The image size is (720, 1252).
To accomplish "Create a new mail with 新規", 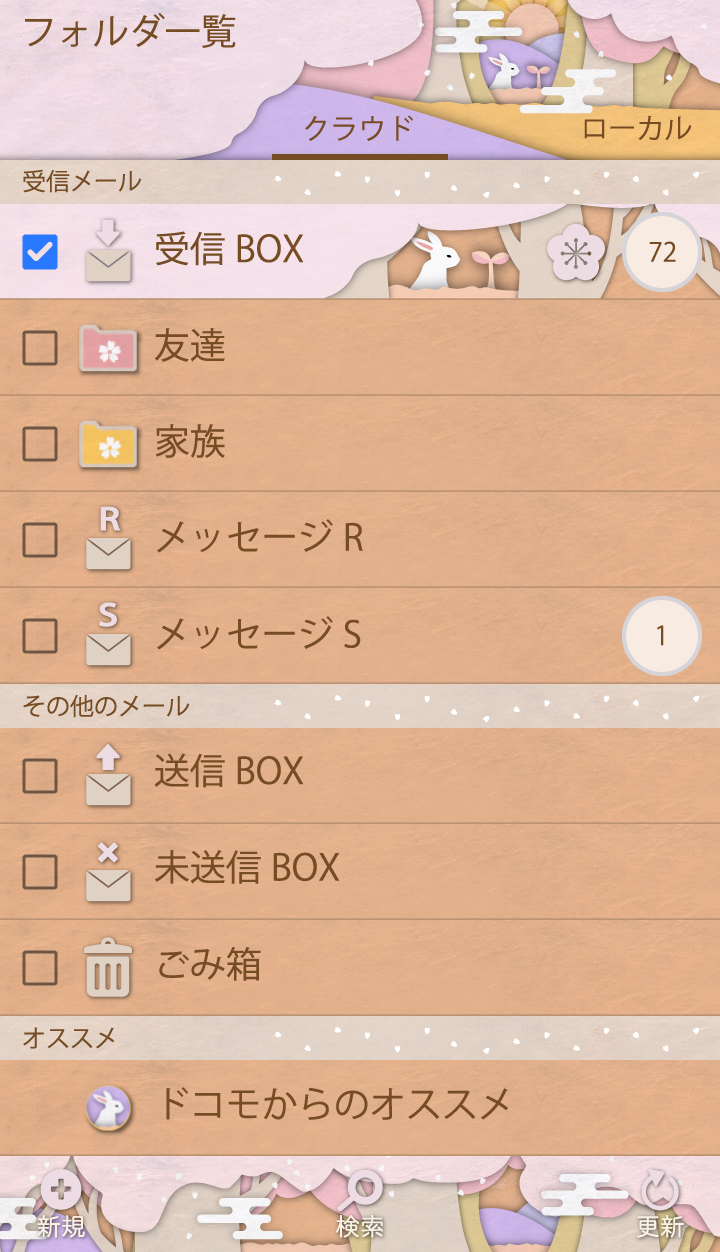I will click(x=61, y=1205).
